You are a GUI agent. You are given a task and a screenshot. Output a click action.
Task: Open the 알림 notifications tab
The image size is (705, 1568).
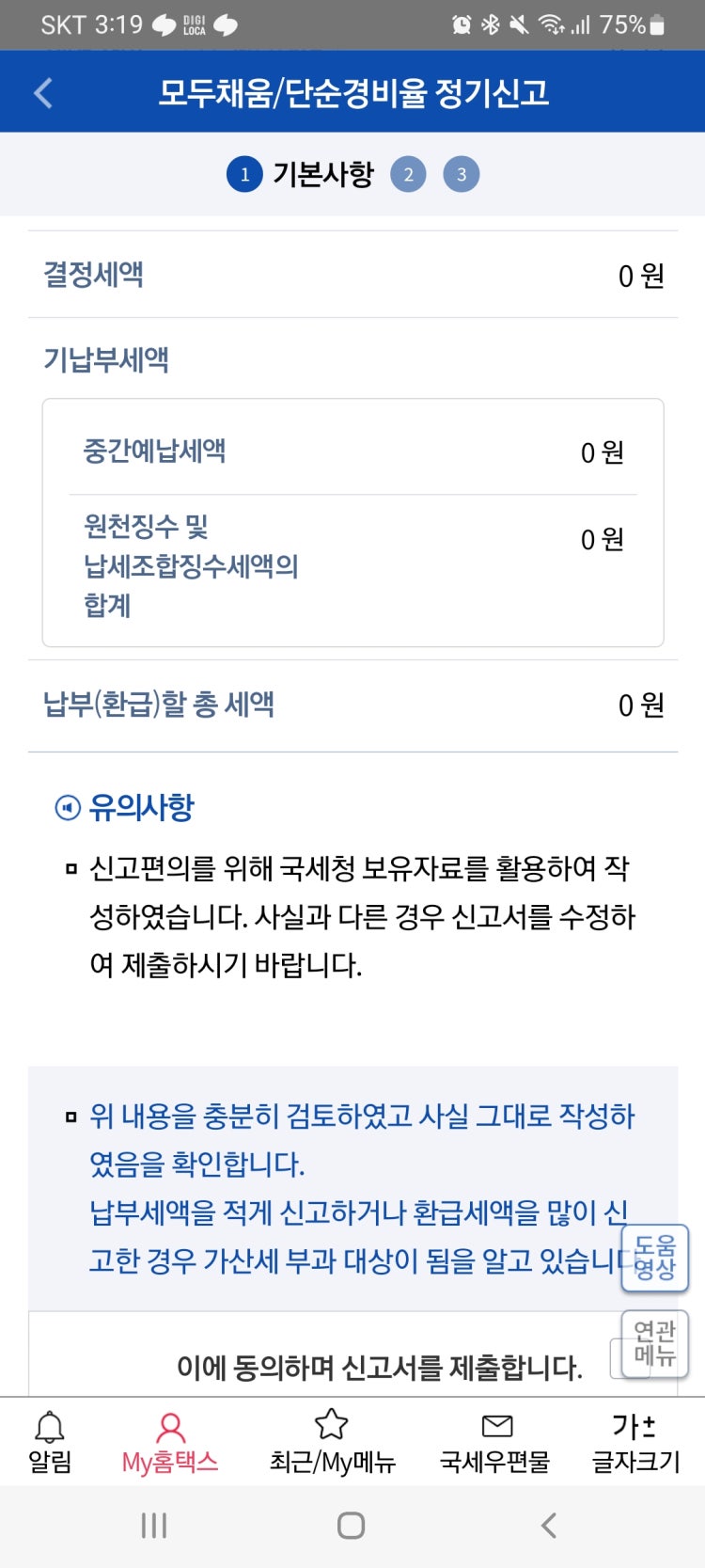pos(50,1442)
